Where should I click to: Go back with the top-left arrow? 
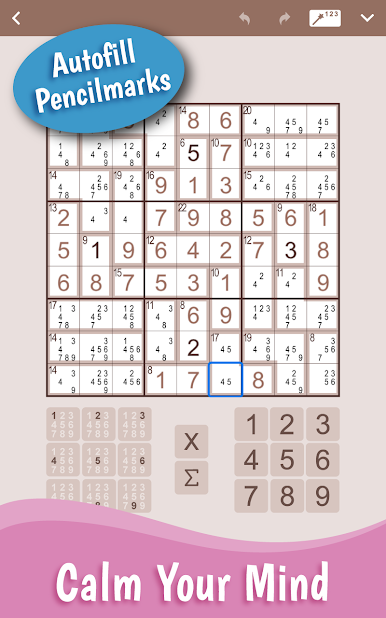point(16,18)
